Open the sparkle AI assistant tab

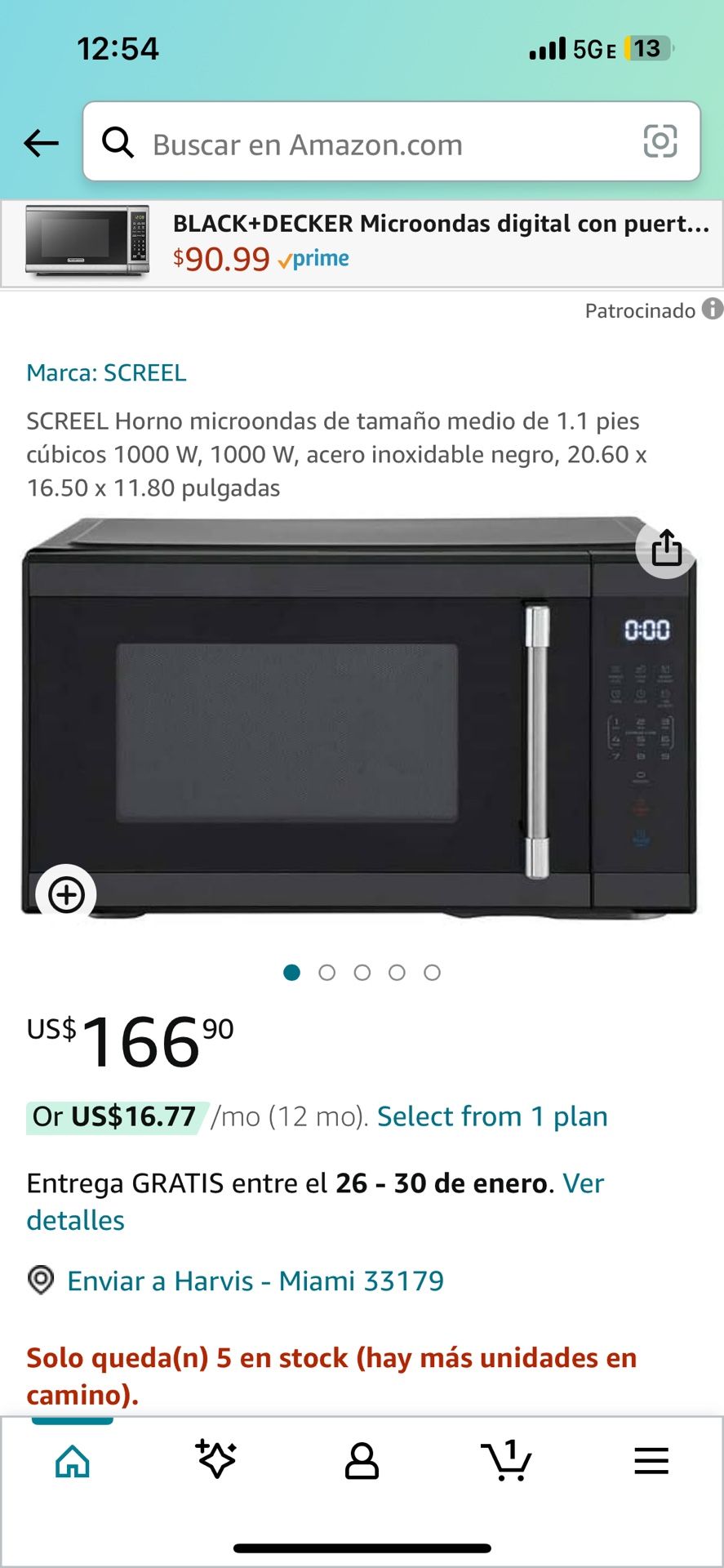(216, 1460)
